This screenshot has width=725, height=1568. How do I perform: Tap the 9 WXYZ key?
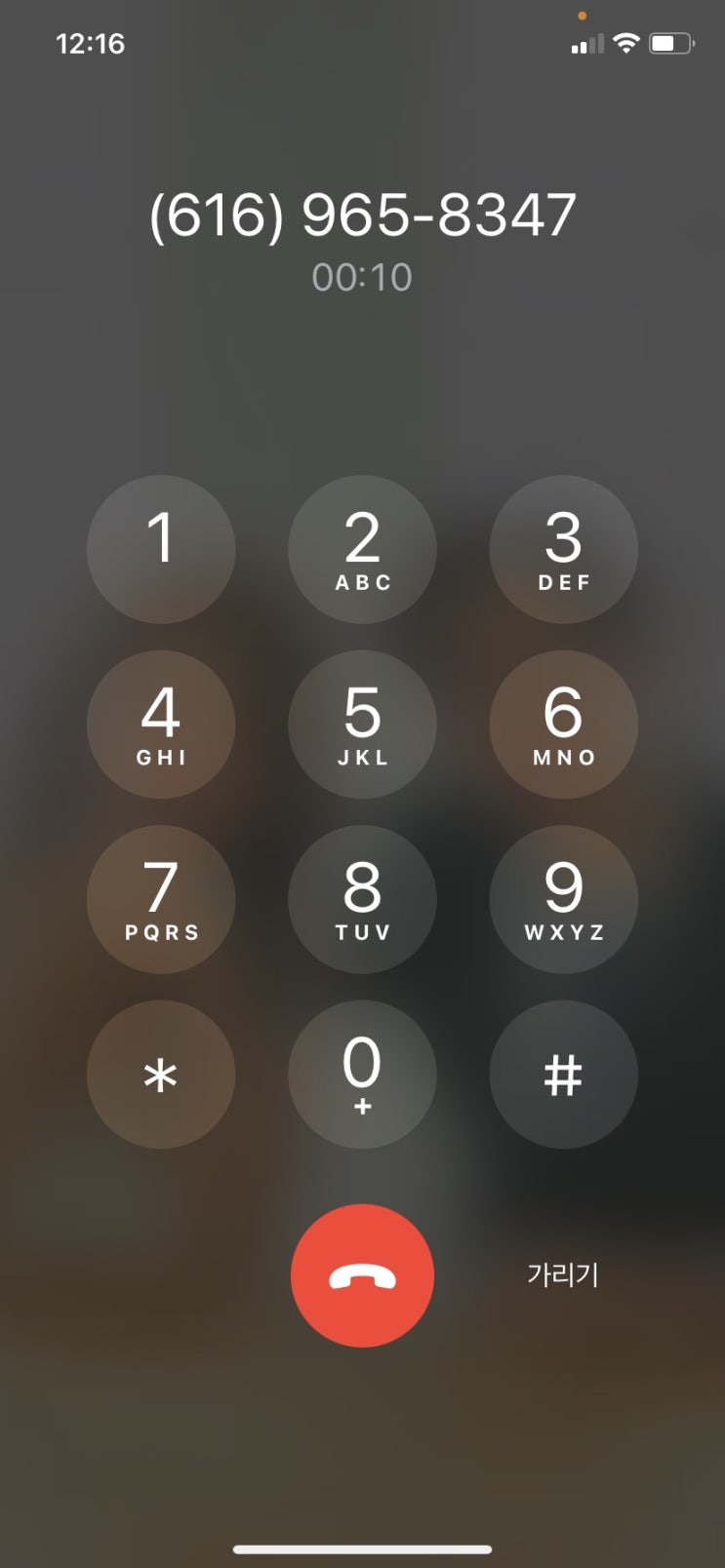coord(563,899)
